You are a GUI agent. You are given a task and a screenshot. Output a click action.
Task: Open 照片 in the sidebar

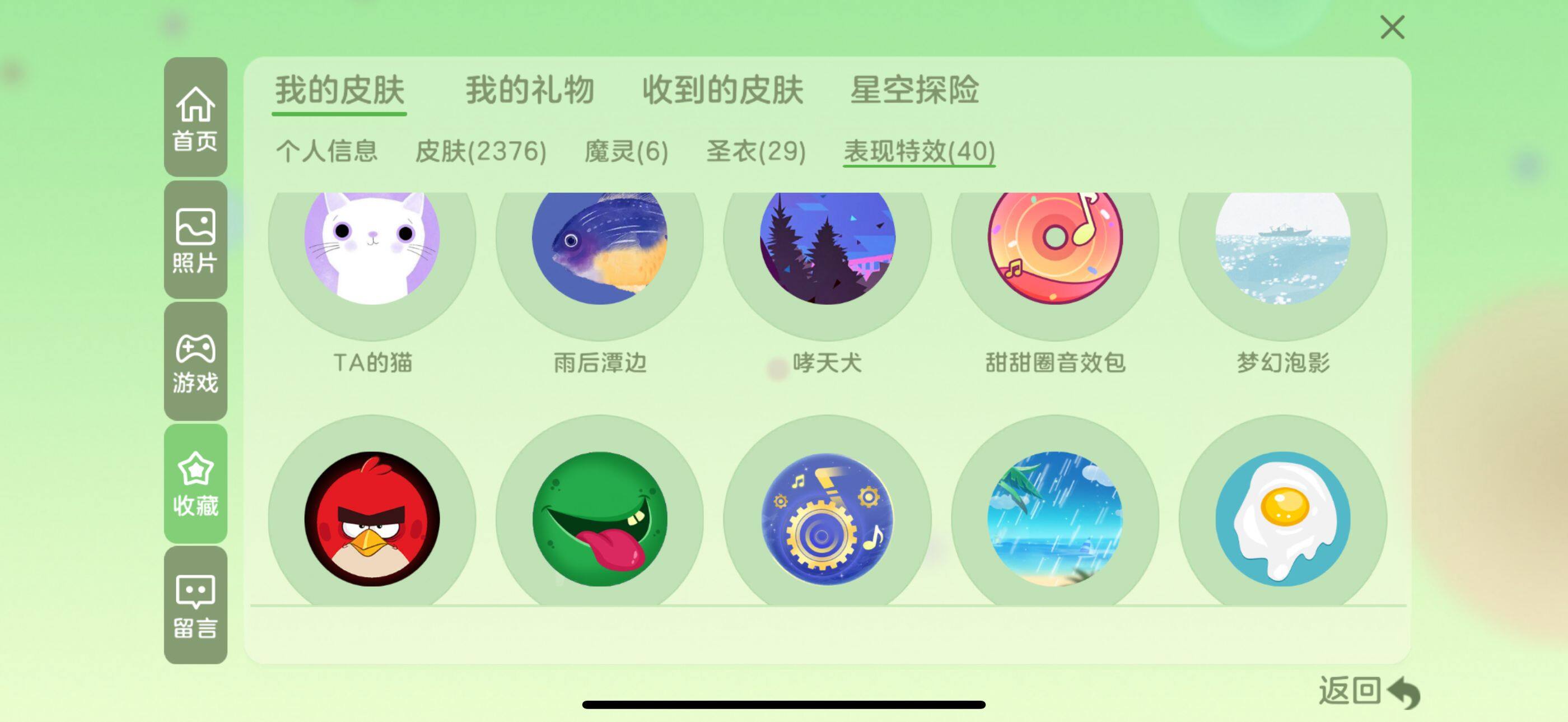tap(195, 240)
